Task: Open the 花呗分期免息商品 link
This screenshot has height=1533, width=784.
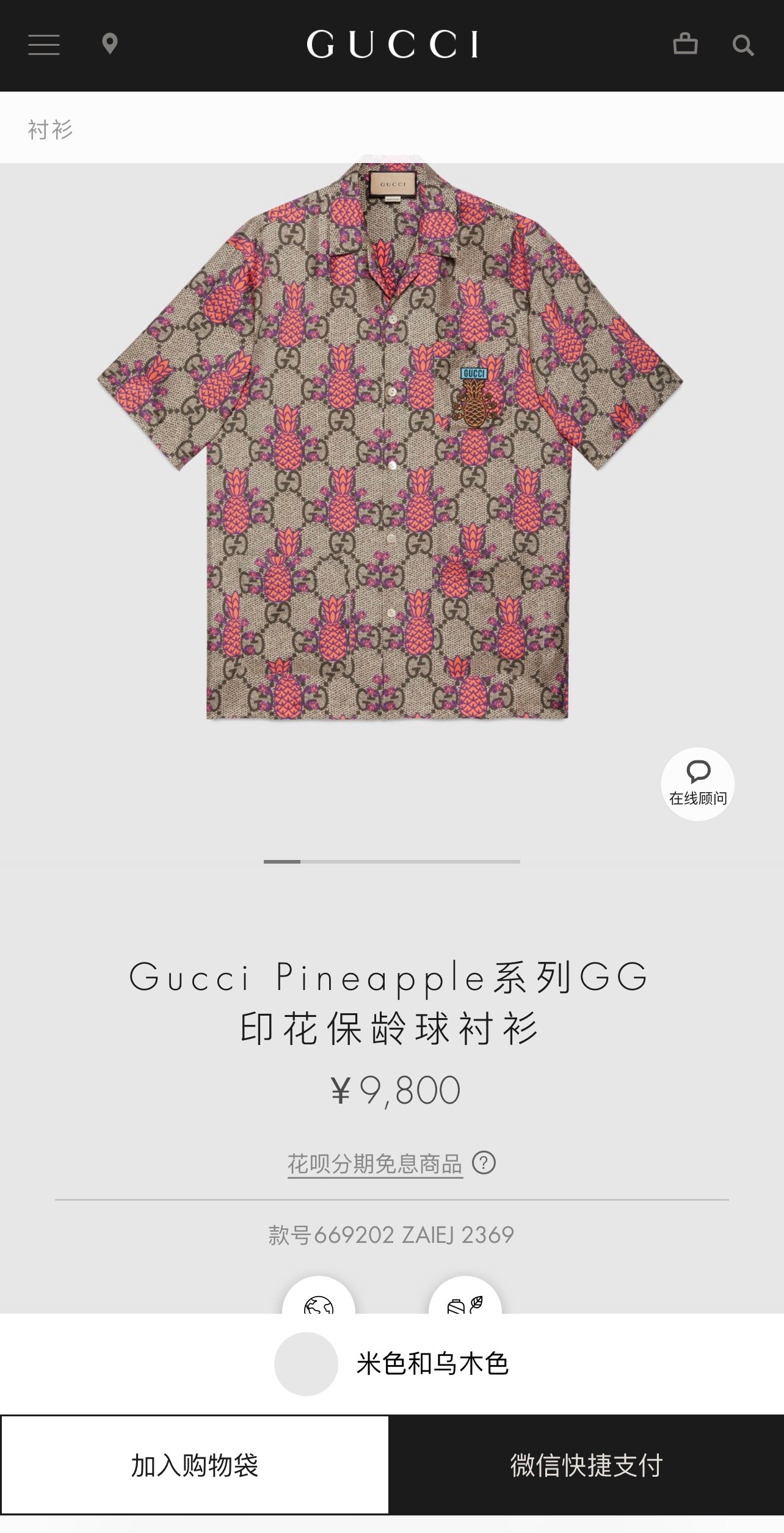Action: click(375, 1163)
